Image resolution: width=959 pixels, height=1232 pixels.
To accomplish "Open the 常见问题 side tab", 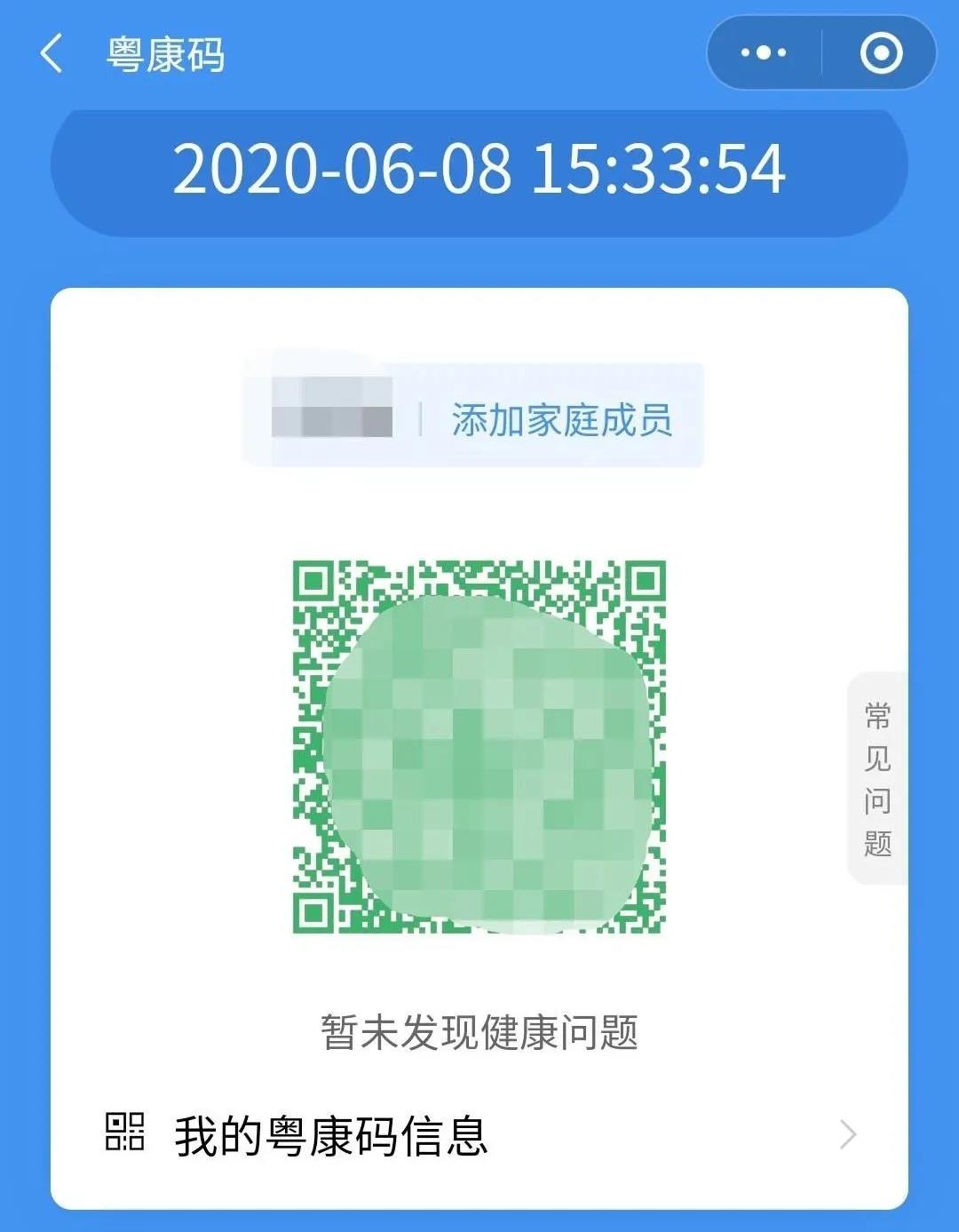I will (877, 778).
